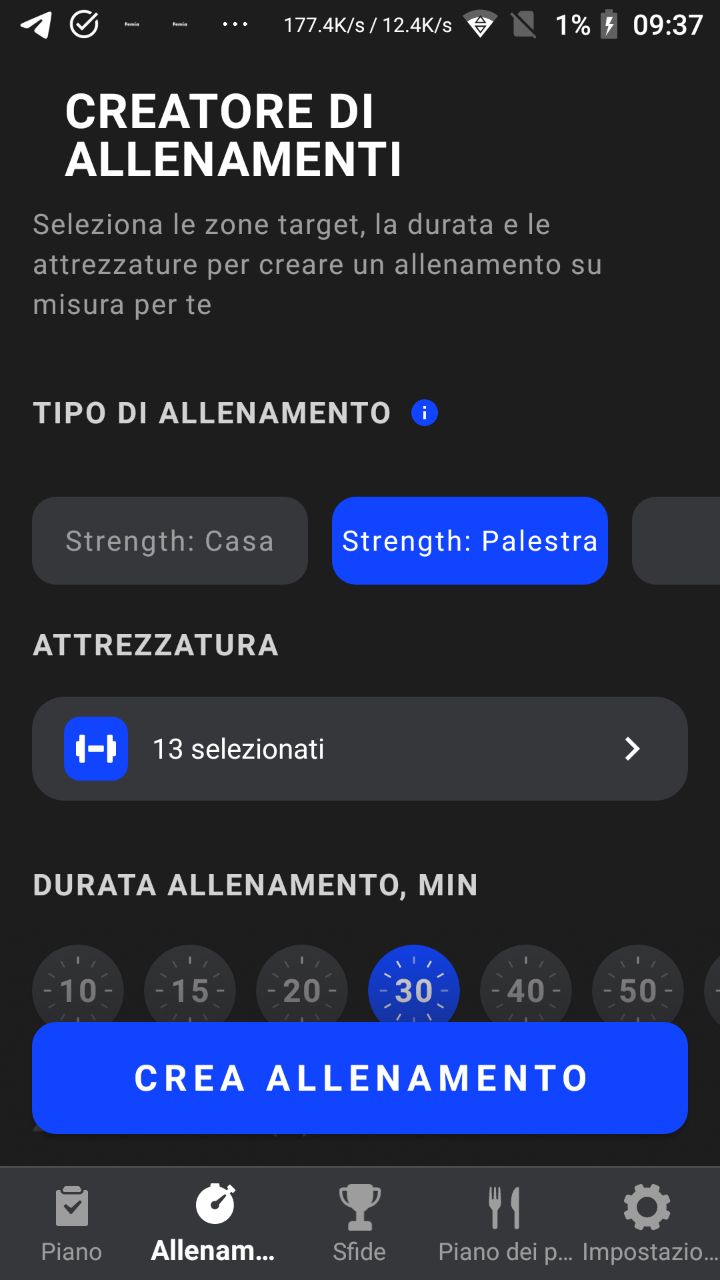720x1280 pixels.
Task: Tap the Crea Allenamento button
Action: (360, 1078)
